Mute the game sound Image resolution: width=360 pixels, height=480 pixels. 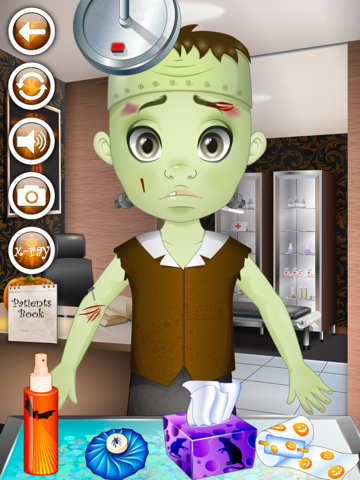pyautogui.click(x=32, y=141)
